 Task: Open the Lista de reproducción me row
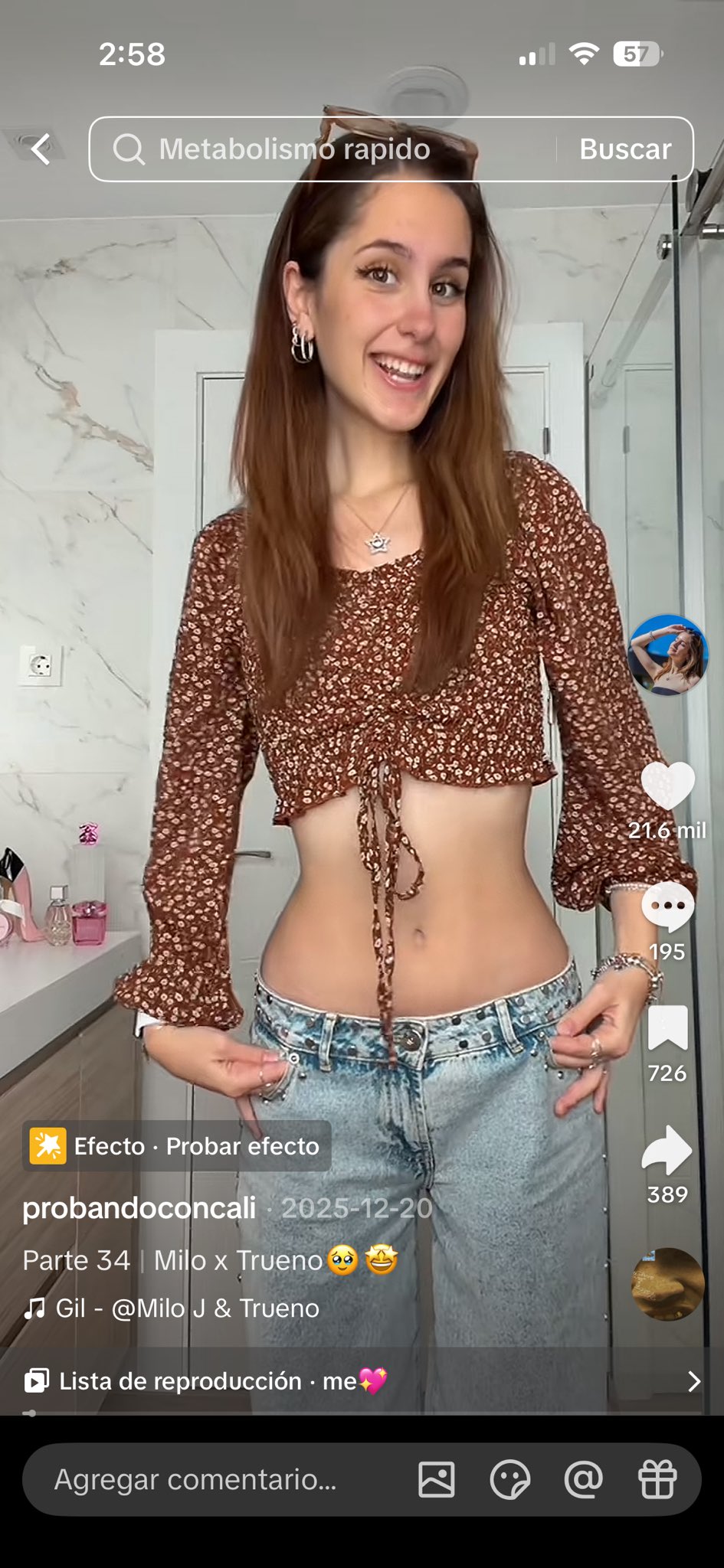(362, 1380)
